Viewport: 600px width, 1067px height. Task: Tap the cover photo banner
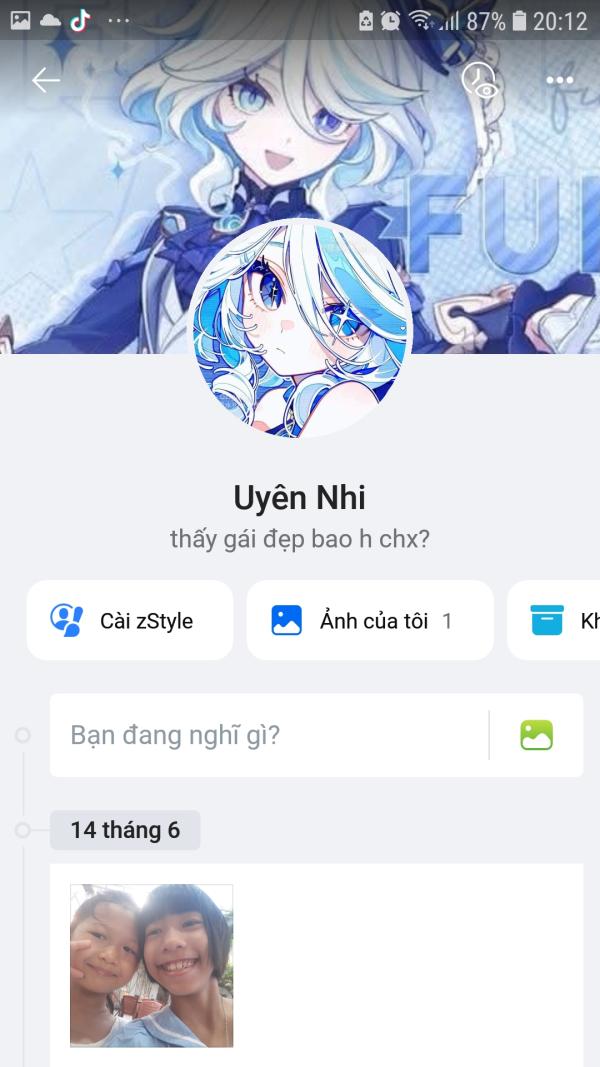click(x=120, y=200)
